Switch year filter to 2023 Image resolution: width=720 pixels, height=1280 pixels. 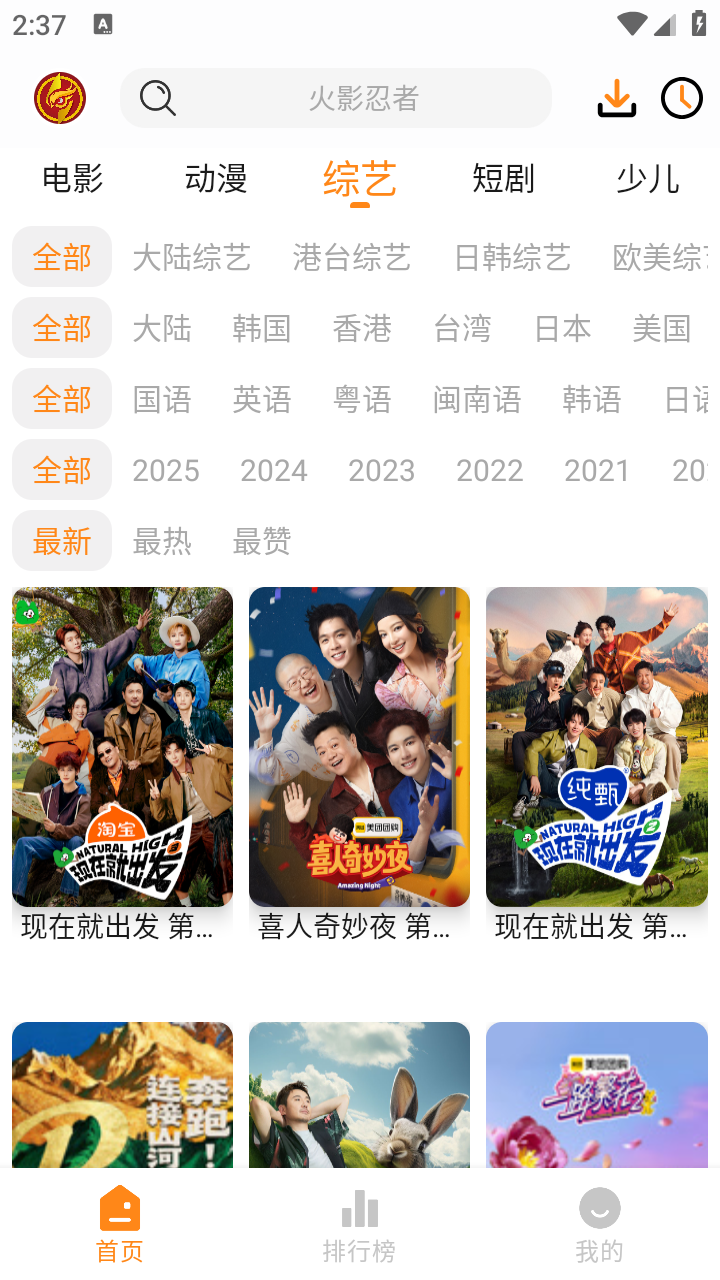click(x=382, y=469)
